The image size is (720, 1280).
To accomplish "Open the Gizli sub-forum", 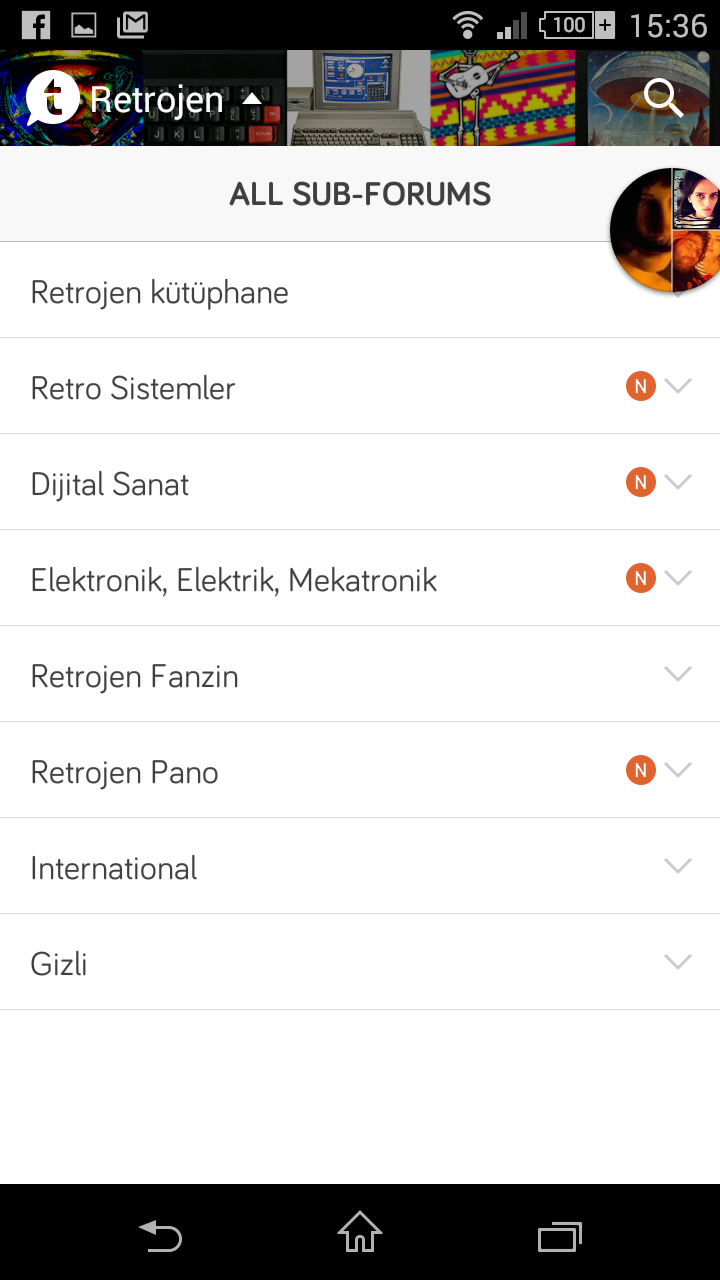I will (x=360, y=962).
